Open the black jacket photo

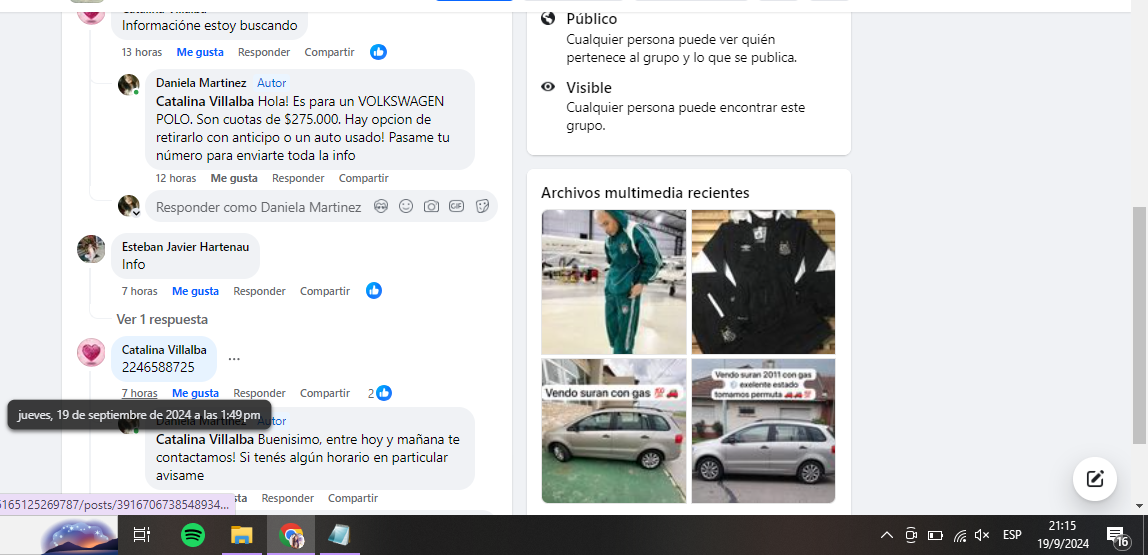763,281
